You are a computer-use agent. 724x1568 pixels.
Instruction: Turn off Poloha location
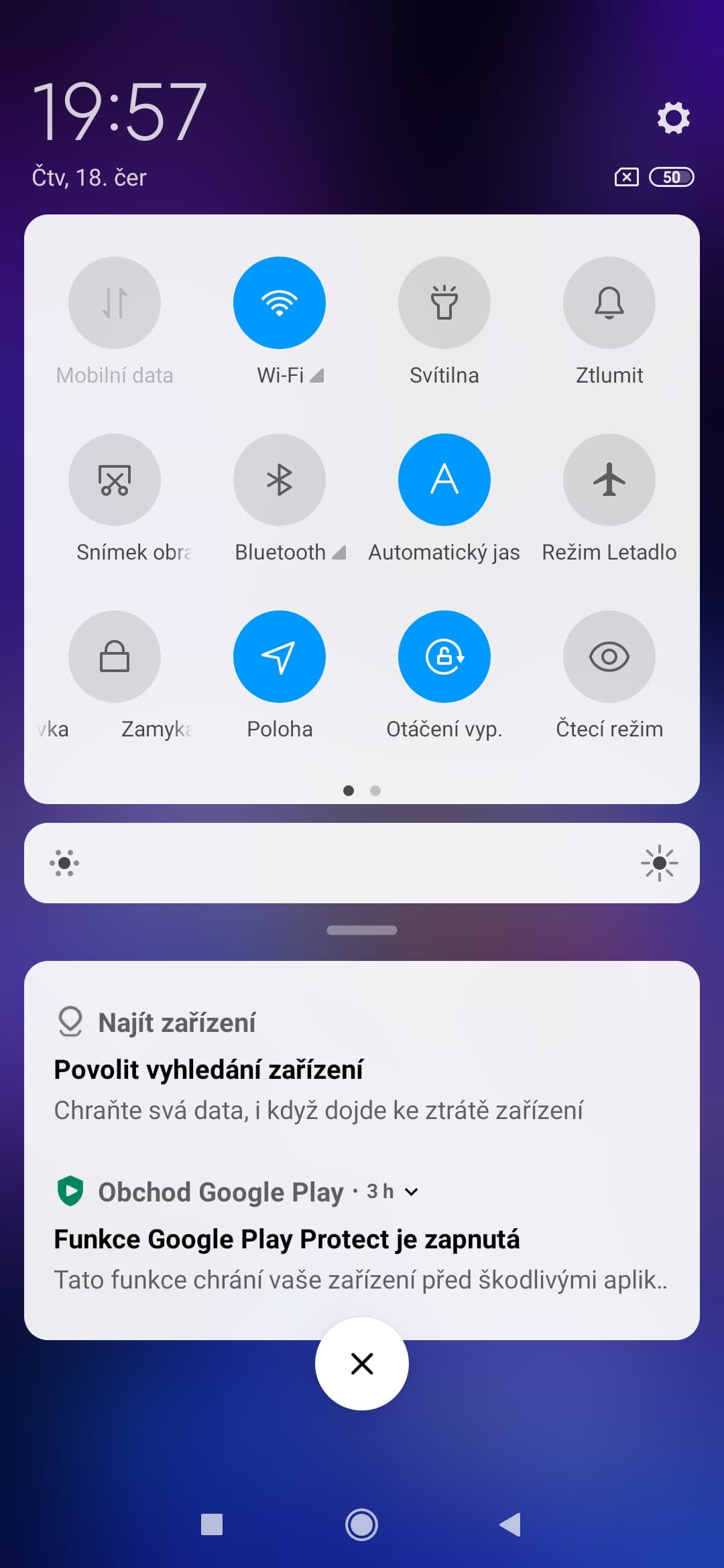tap(280, 657)
